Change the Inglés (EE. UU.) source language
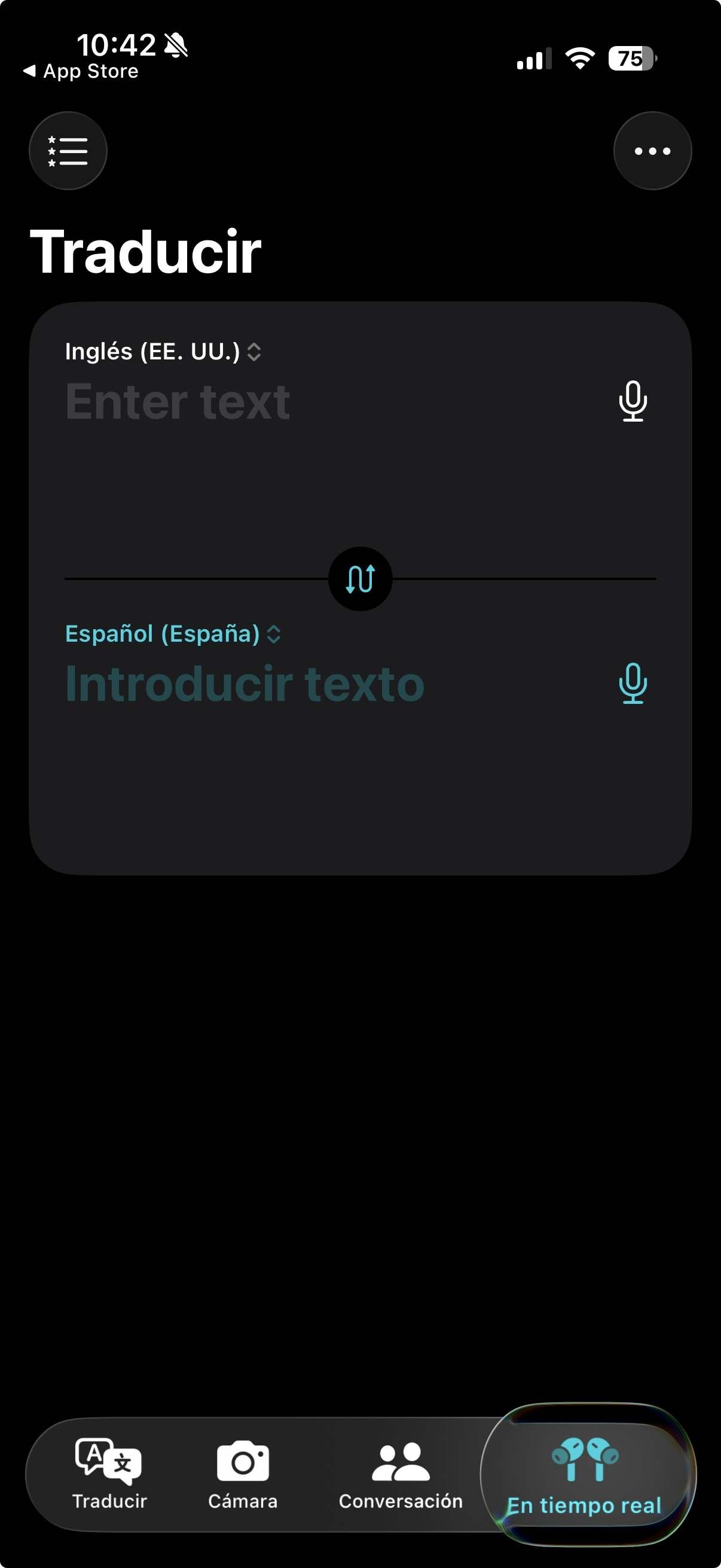Viewport: 721px width, 1568px height. 163,352
